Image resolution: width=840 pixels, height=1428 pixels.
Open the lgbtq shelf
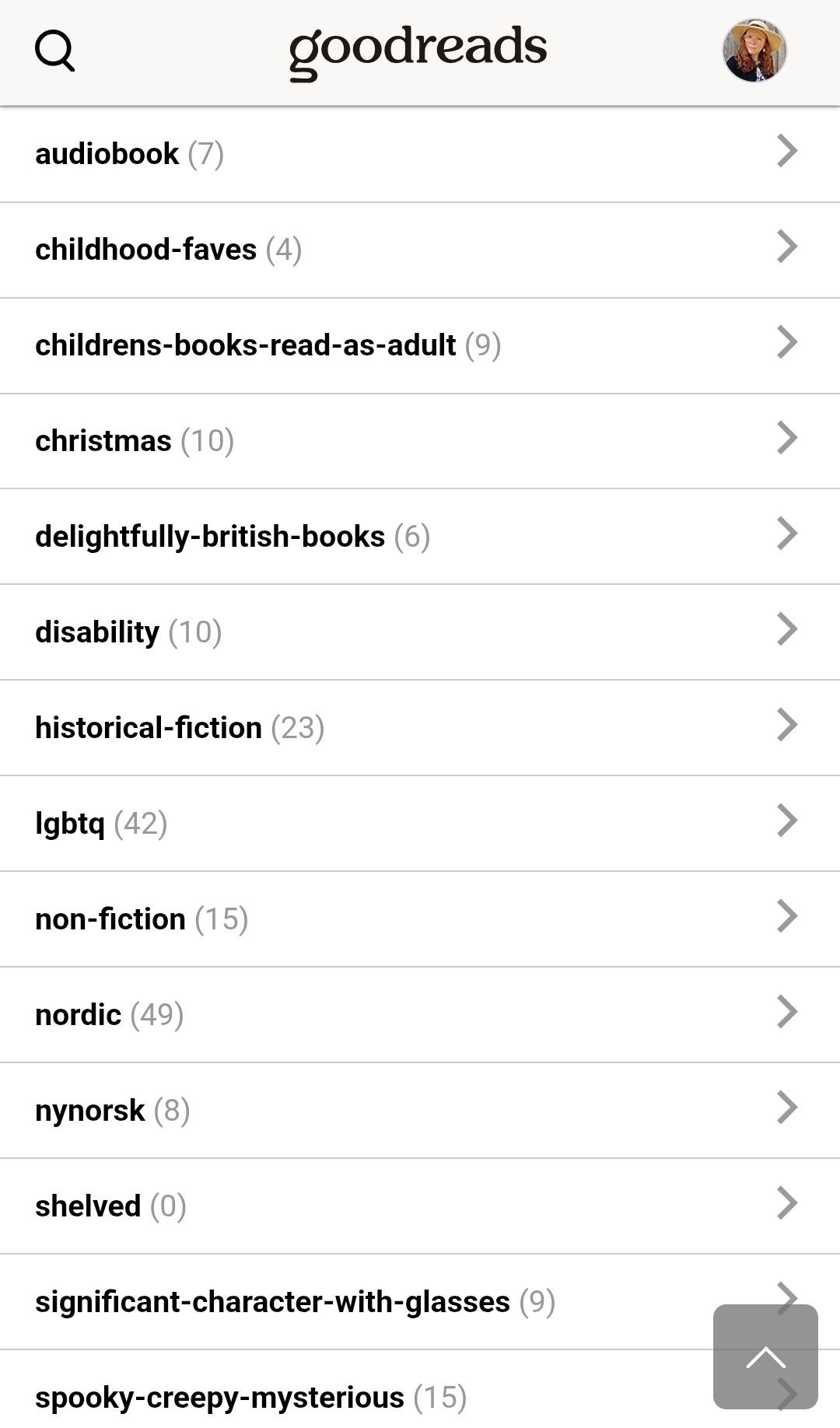click(101, 824)
